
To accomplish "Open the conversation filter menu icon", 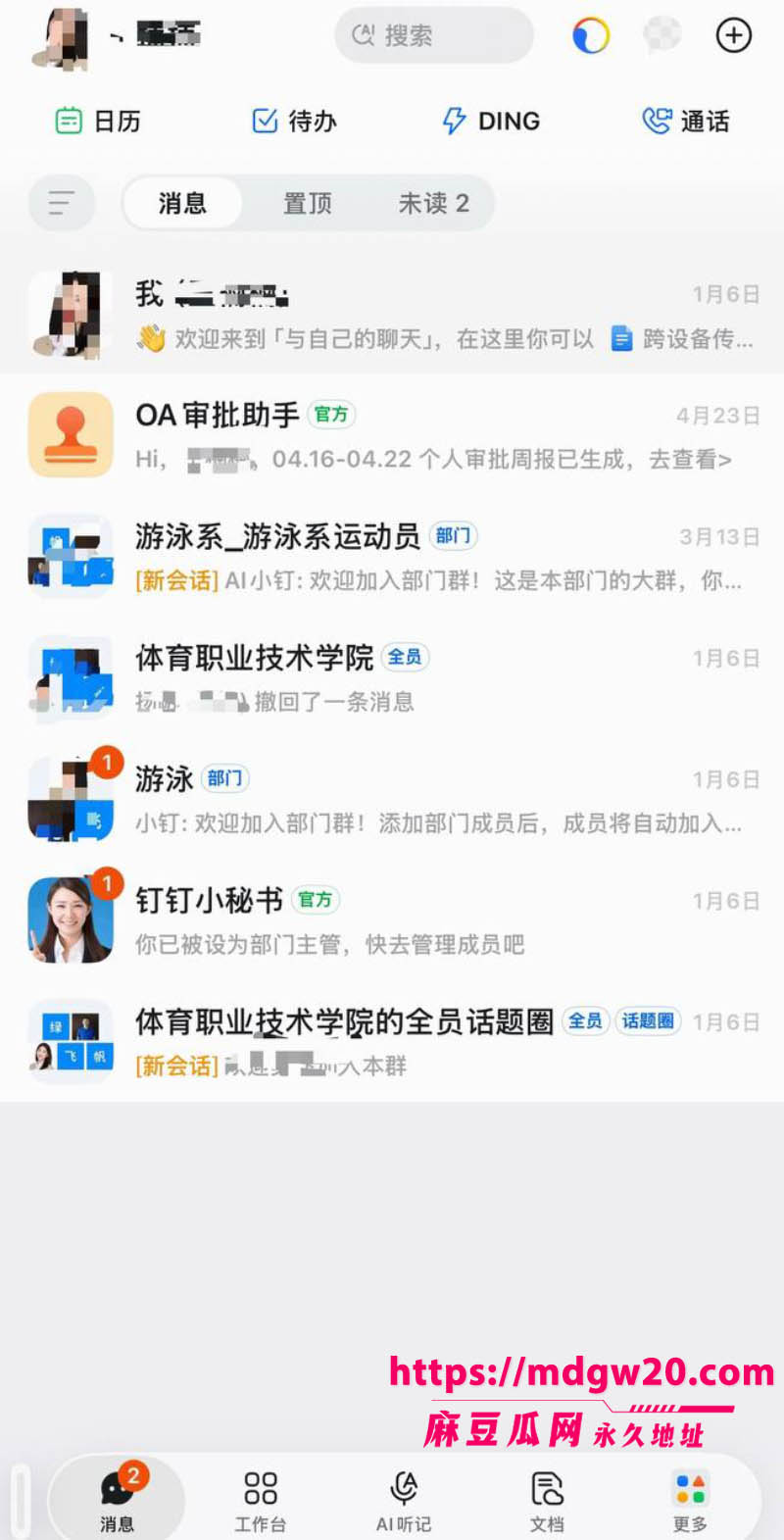I will coord(62,203).
